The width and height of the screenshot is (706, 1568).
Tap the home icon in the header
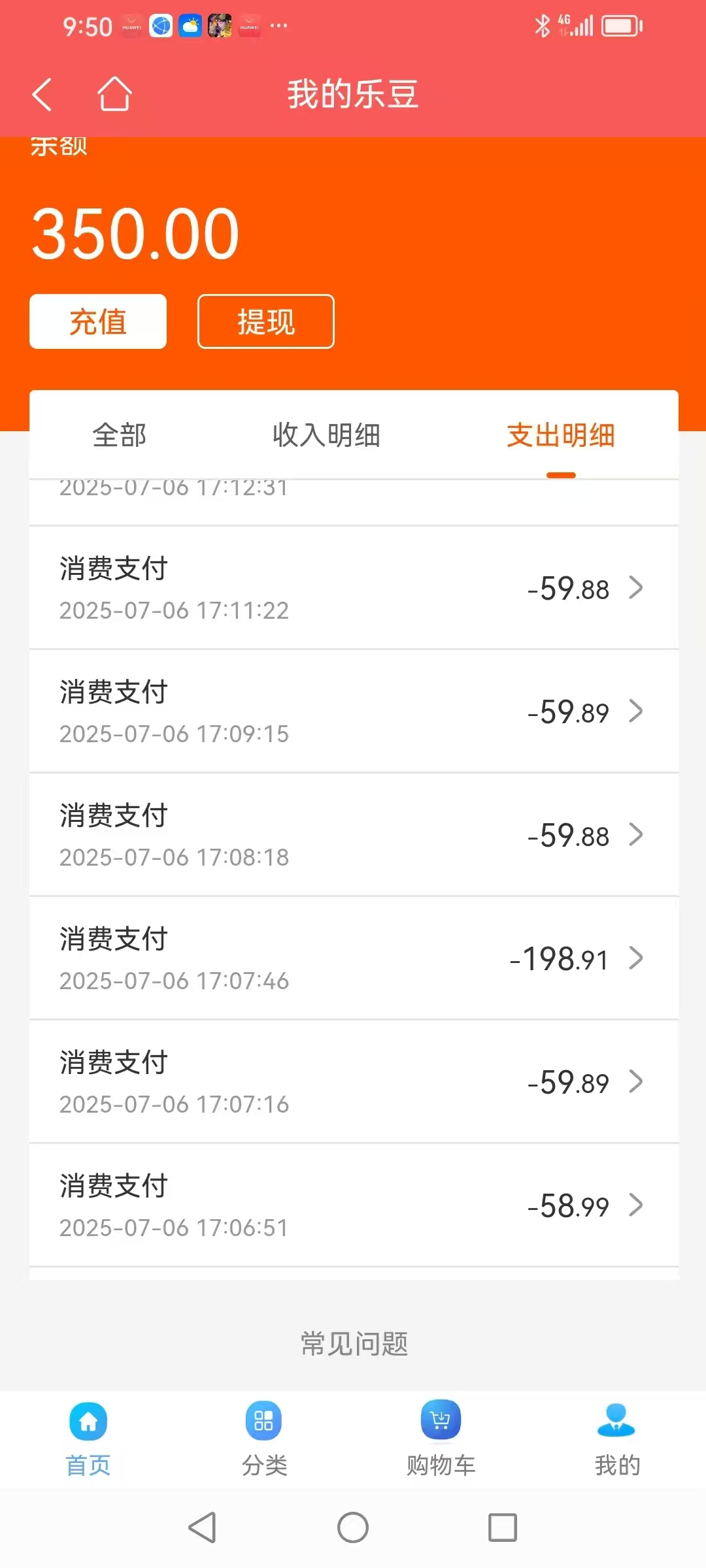(114, 94)
